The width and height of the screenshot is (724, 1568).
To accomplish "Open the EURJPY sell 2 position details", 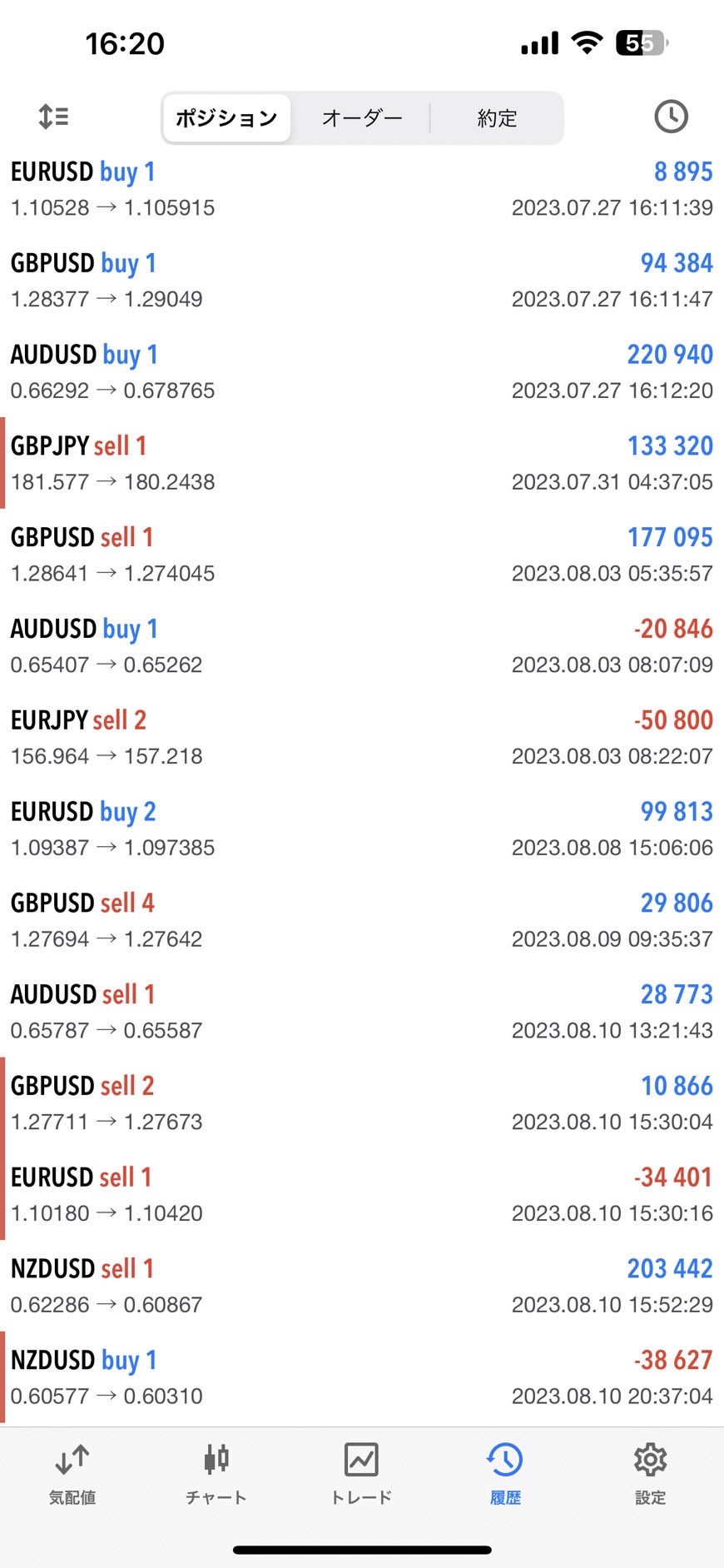I will 362,738.
